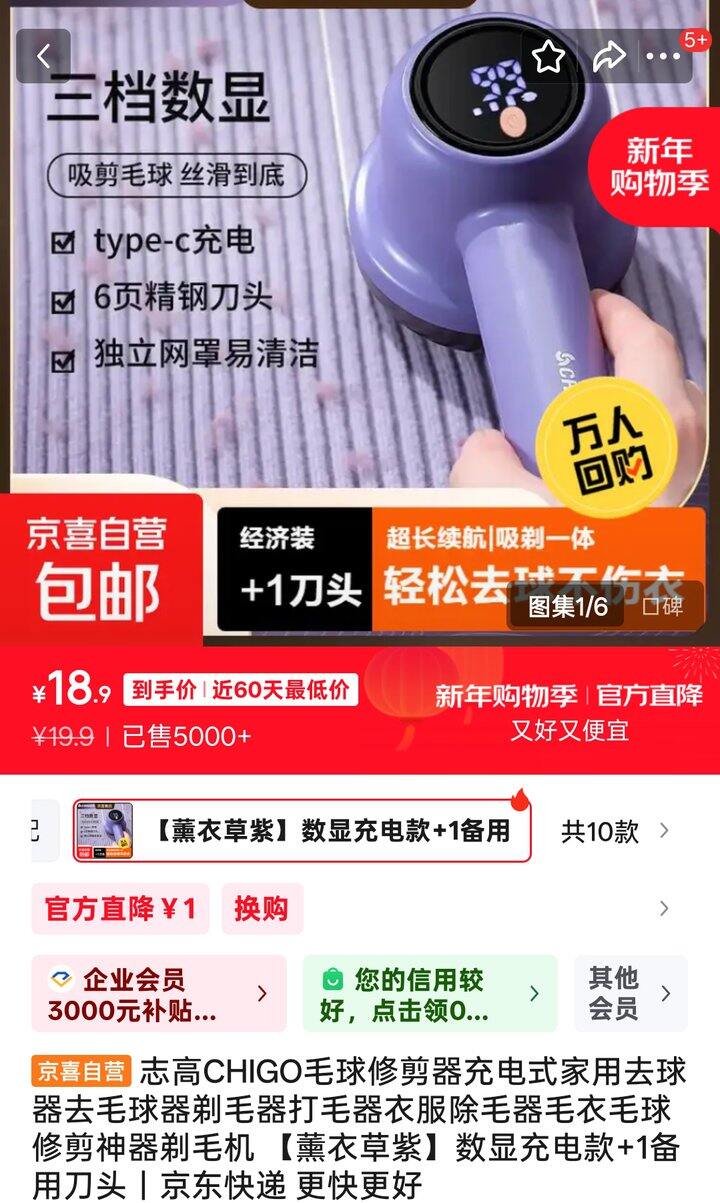Go back using the top-left arrow
Image resolution: width=720 pixels, height=1203 pixels.
tap(43, 56)
